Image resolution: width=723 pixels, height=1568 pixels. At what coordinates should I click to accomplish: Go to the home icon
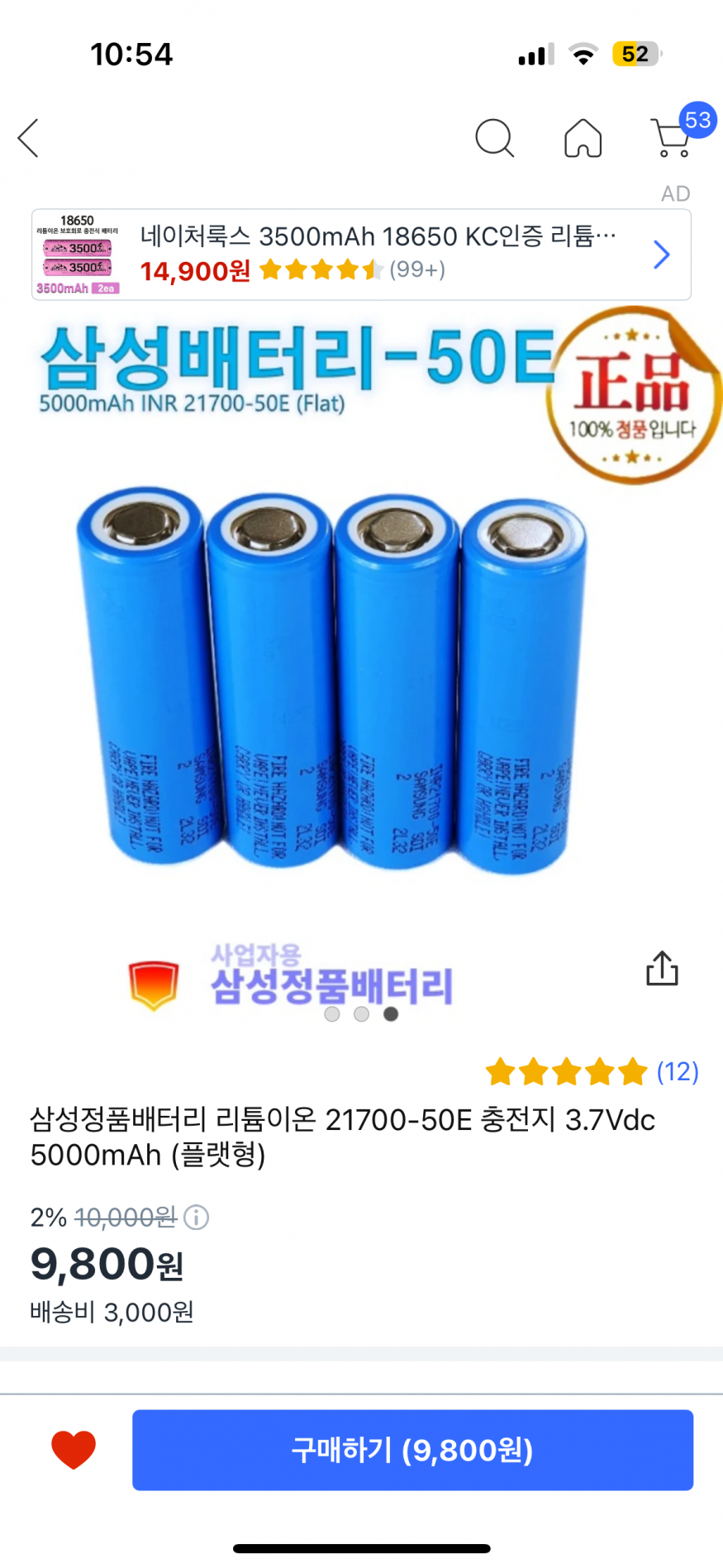pyautogui.click(x=583, y=138)
